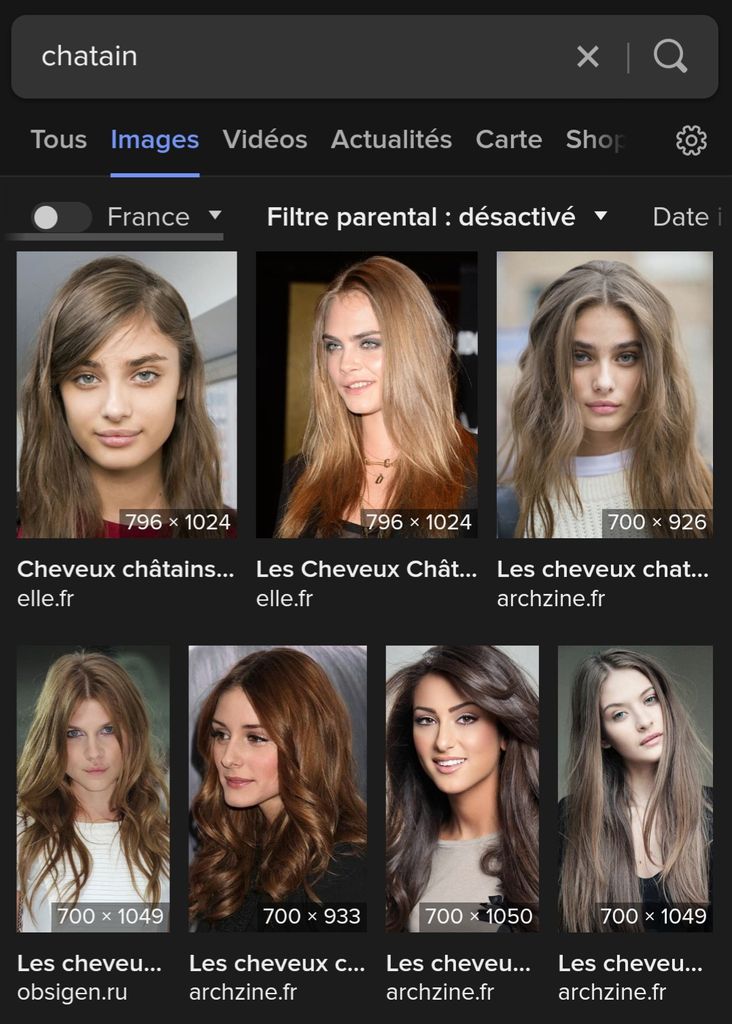Switch to the Tous tab
This screenshot has width=732, height=1024.
pyautogui.click(x=58, y=140)
